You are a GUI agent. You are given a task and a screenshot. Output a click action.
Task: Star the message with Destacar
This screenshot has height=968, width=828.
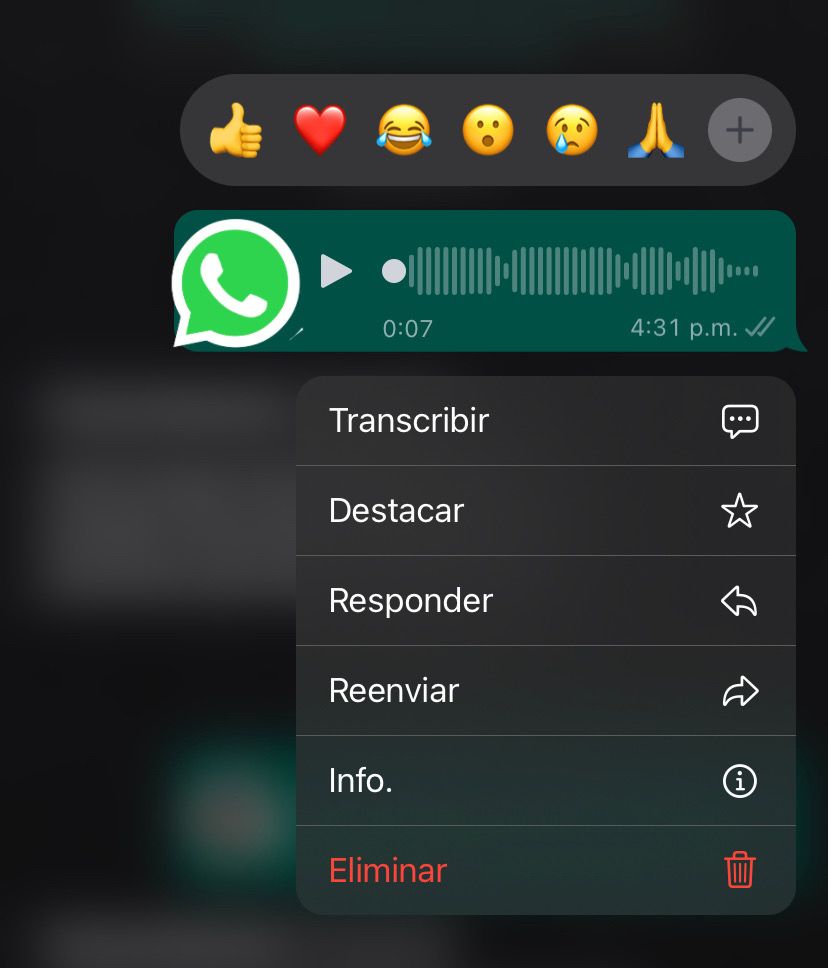pos(545,511)
